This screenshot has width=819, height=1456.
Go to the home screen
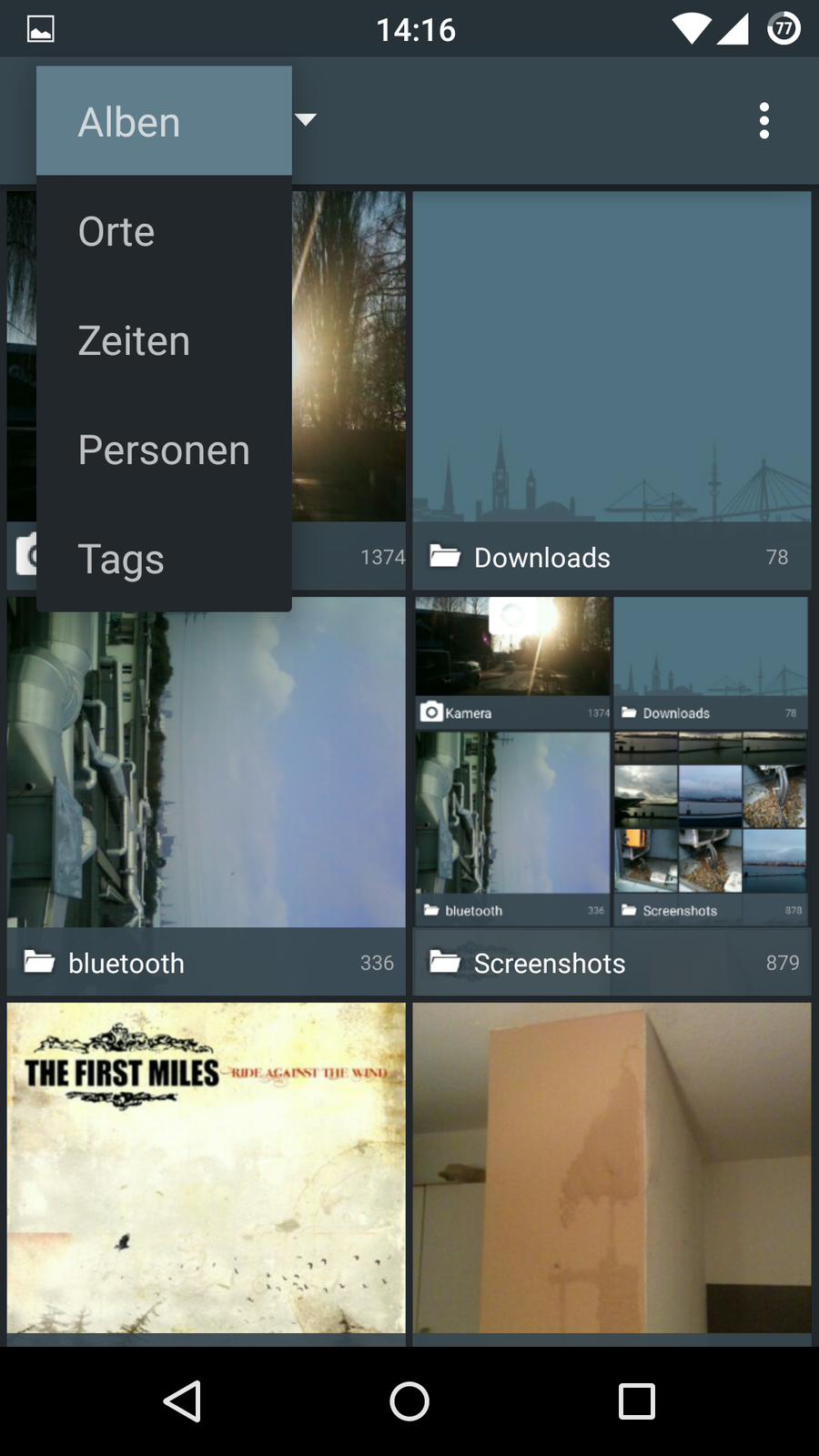pos(409,1401)
